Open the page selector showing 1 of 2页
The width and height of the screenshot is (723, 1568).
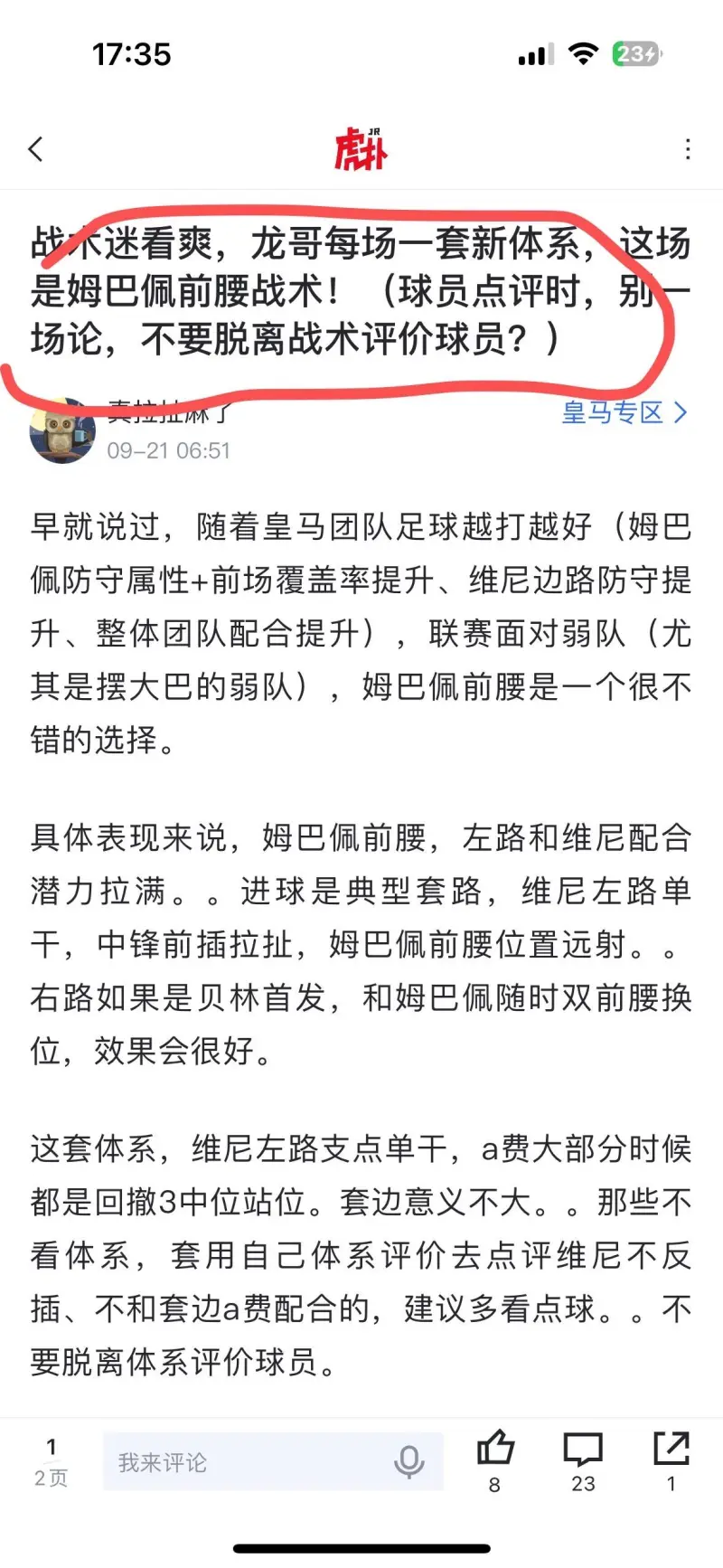52,1462
